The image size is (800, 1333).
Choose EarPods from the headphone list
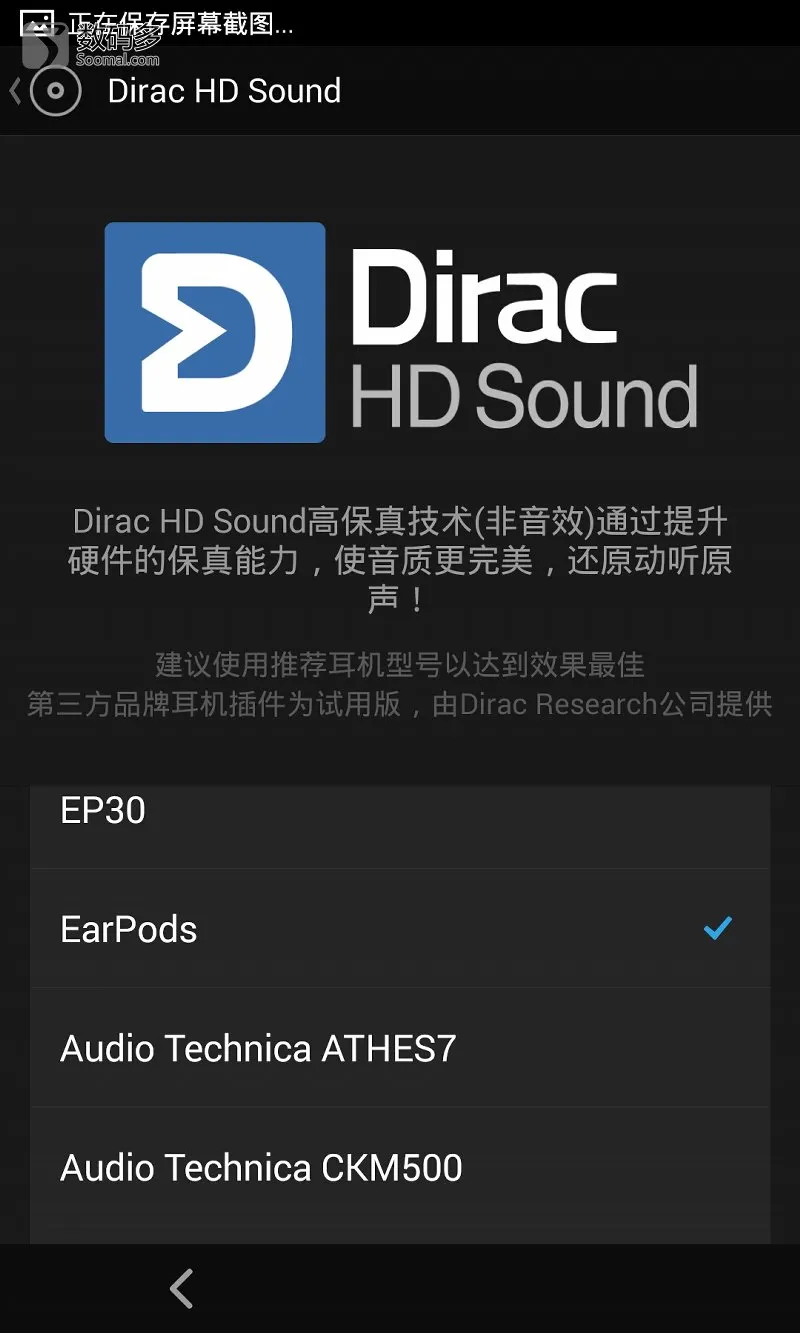pos(400,928)
